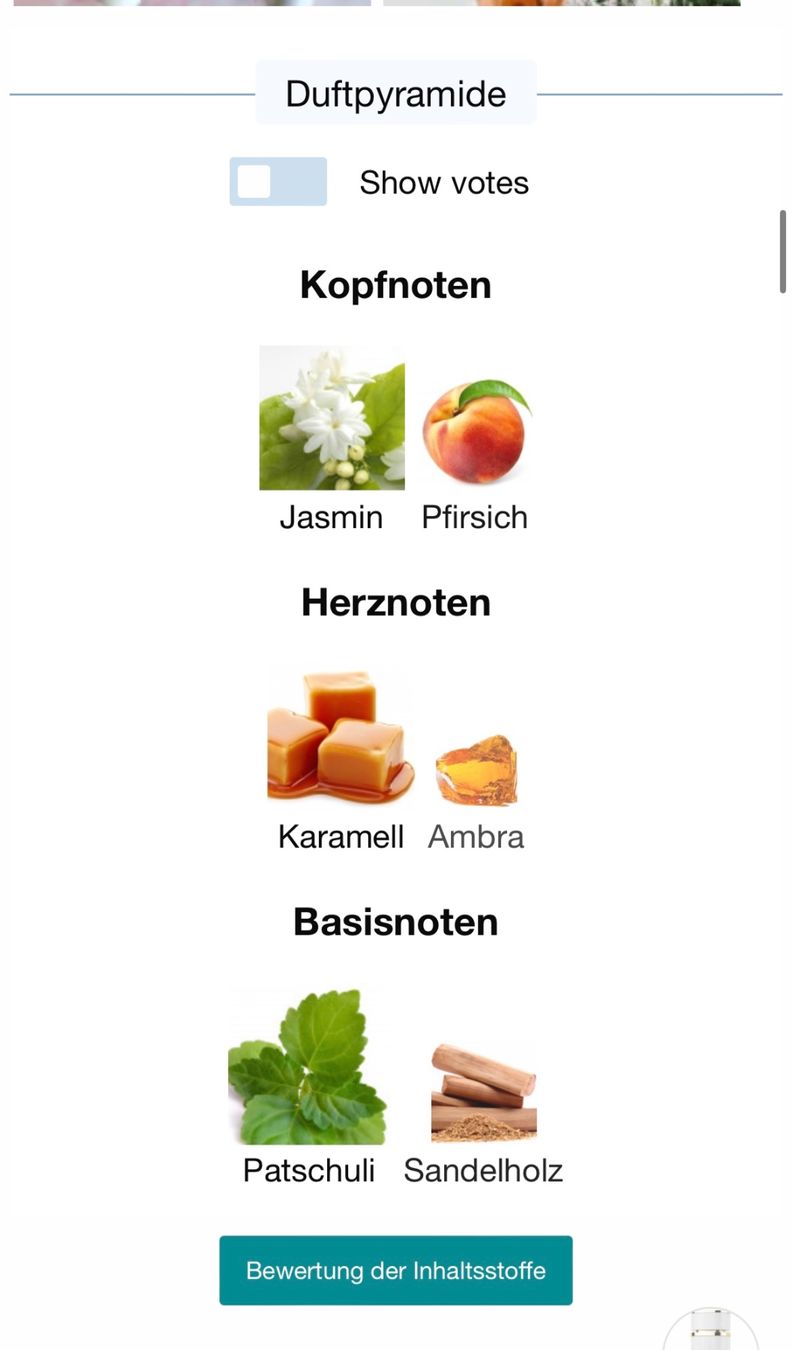The height and width of the screenshot is (1350, 792).
Task: Tap Bewertung der Inhaltsstoffe button
Action: point(396,1270)
